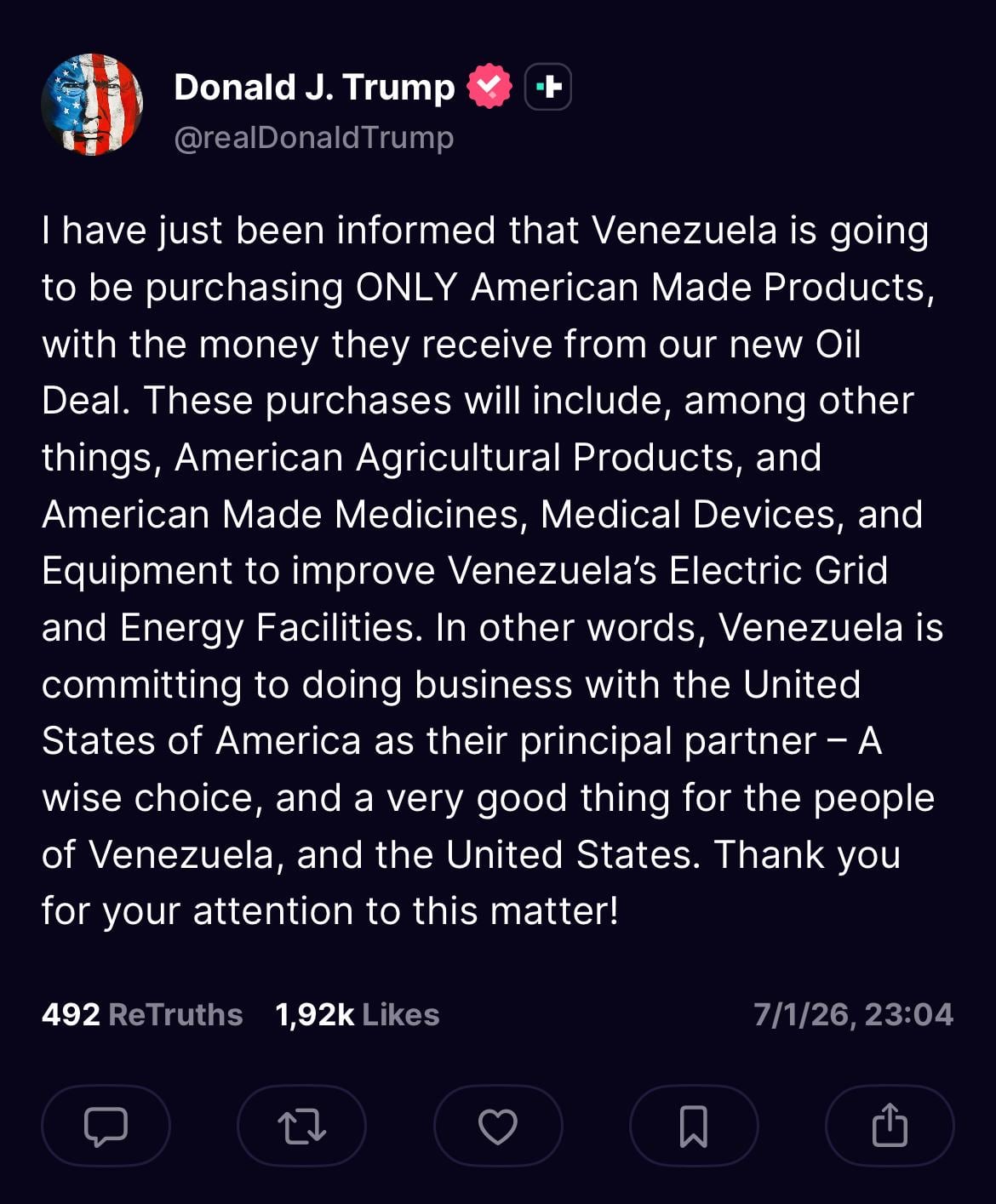The width and height of the screenshot is (996, 1204).
Task: Visit the @realDonaldTrump handle link
Action: [314, 134]
